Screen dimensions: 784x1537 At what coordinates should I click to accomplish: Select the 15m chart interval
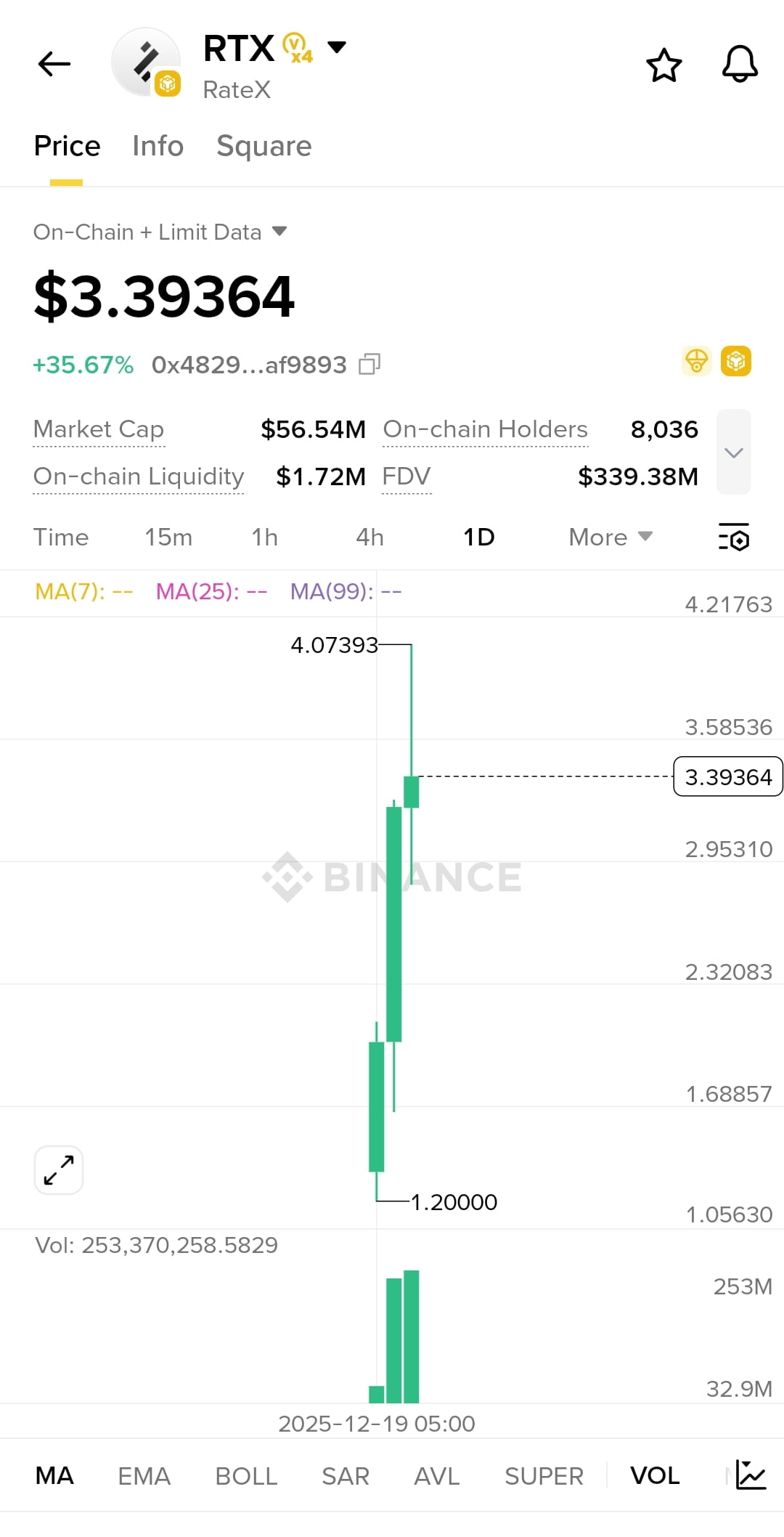(168, 537)
